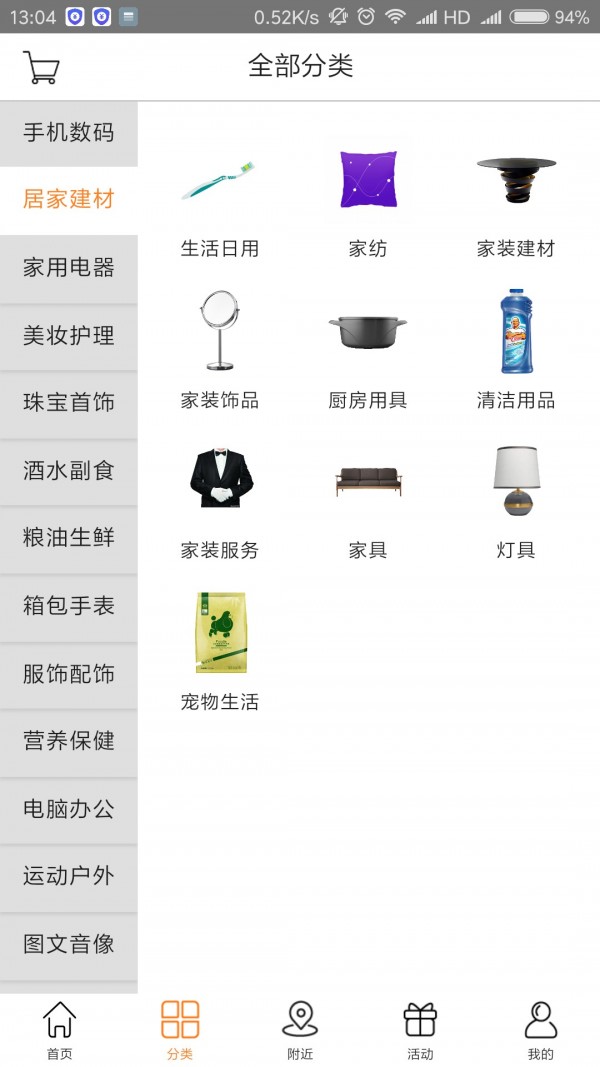Select the 手机数码 category
Screen dimensions: 600x1067
tap(69, 133)
